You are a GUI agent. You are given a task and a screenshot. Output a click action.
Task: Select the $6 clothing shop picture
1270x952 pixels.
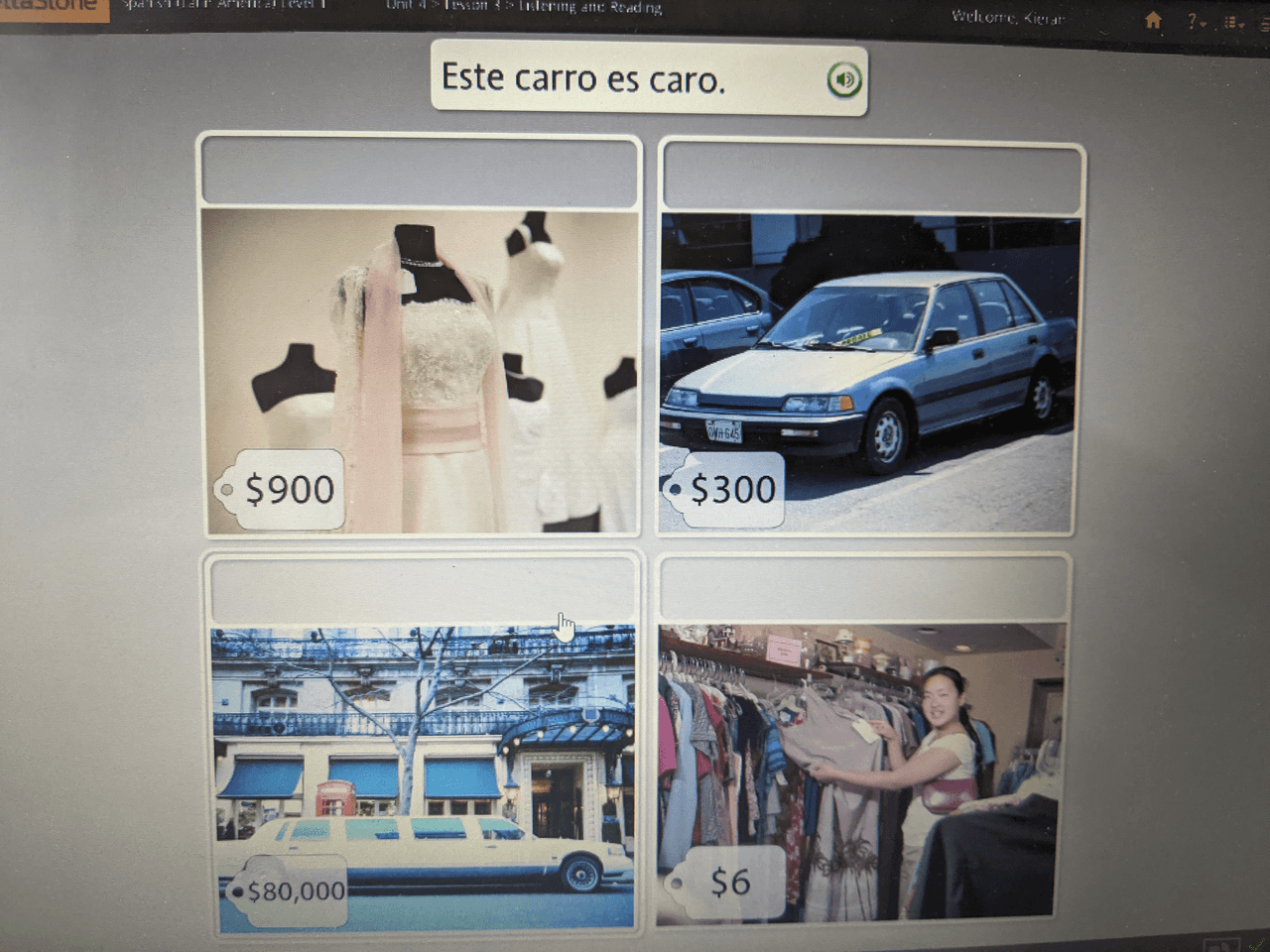[859, 772]
